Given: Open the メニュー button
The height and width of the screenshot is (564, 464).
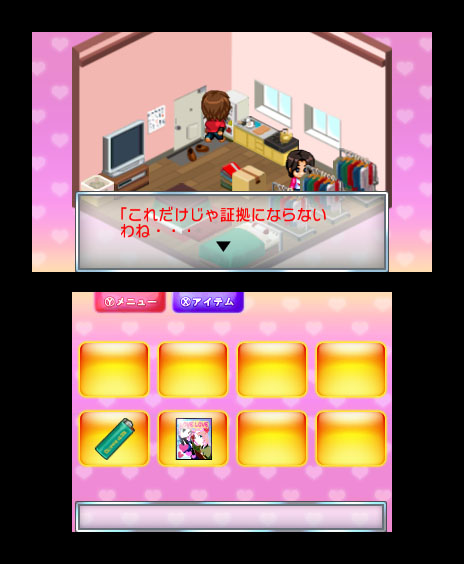Looking at the screenshot, I should tap(130, 301).
